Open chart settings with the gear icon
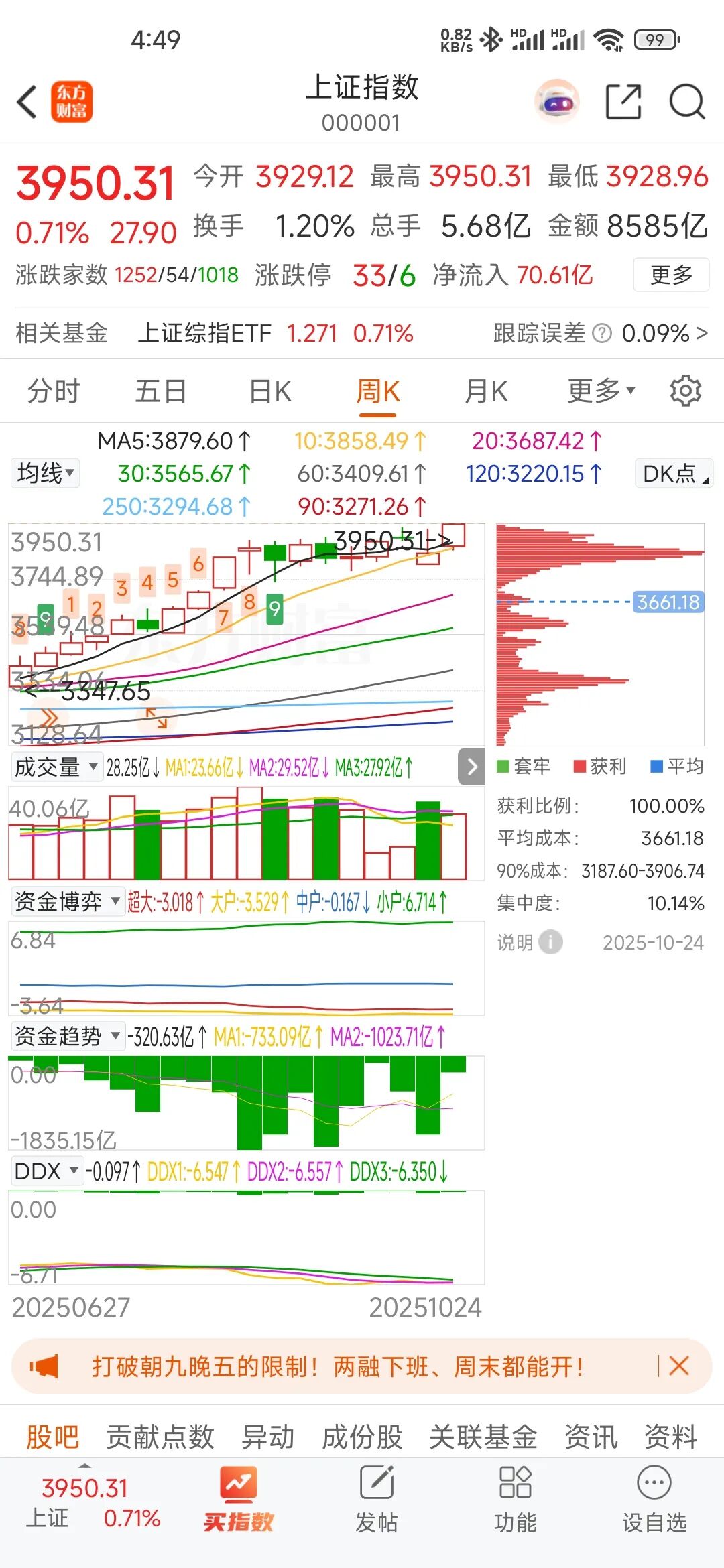724x1568 pixels. pos(686,391)
